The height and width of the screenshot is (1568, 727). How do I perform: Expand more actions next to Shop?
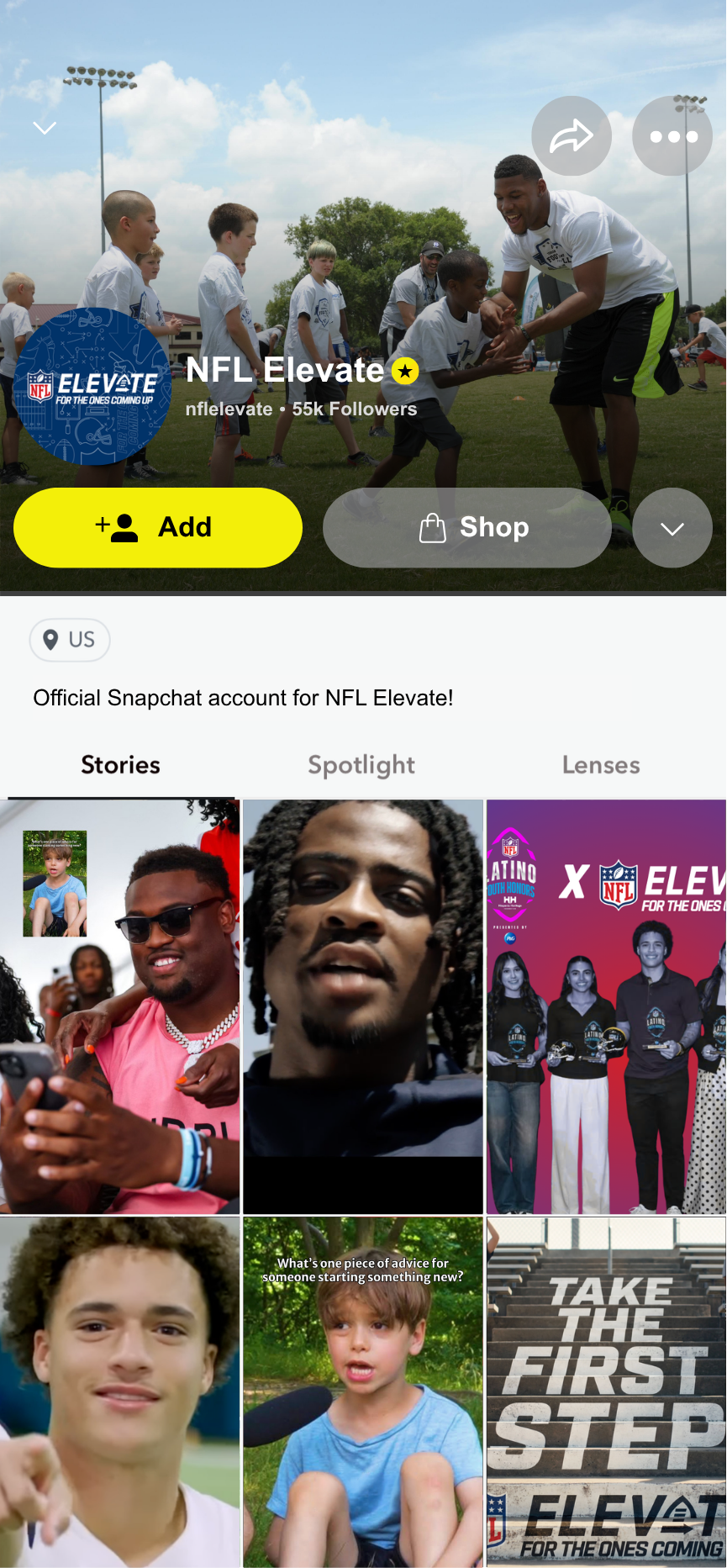(x=672, y=528)
